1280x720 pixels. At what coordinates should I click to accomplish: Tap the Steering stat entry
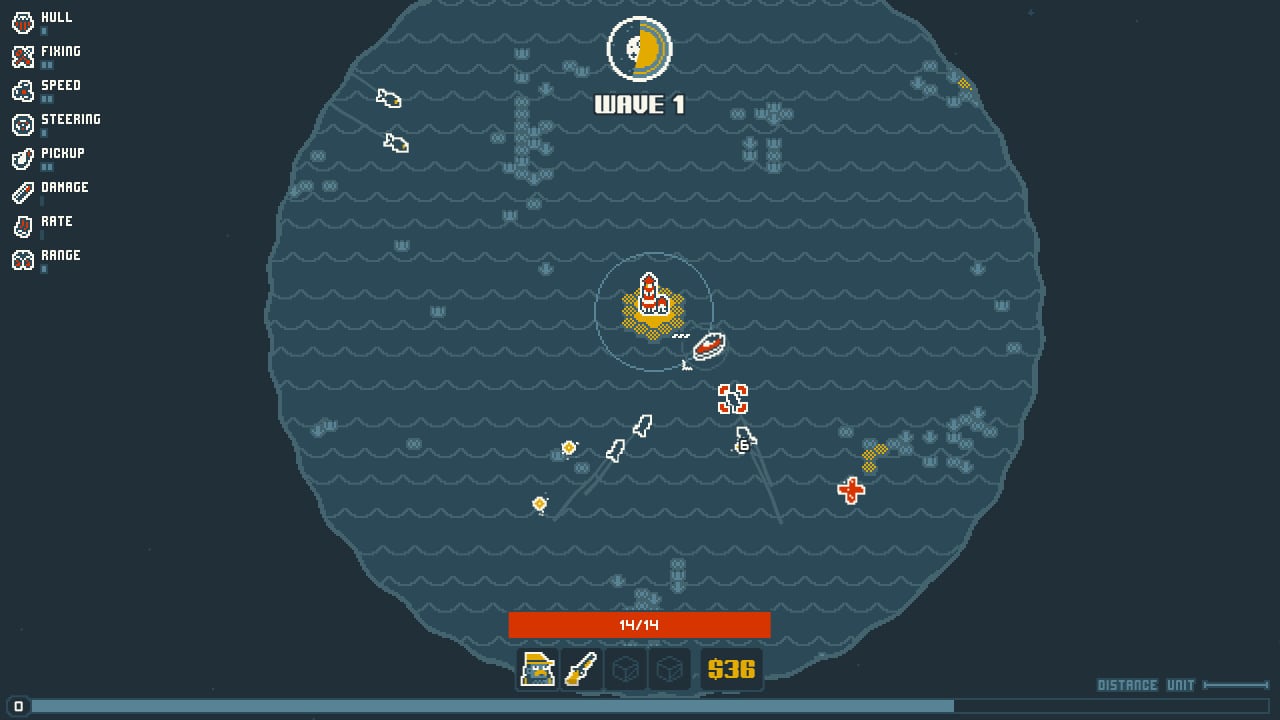point(55,124)
